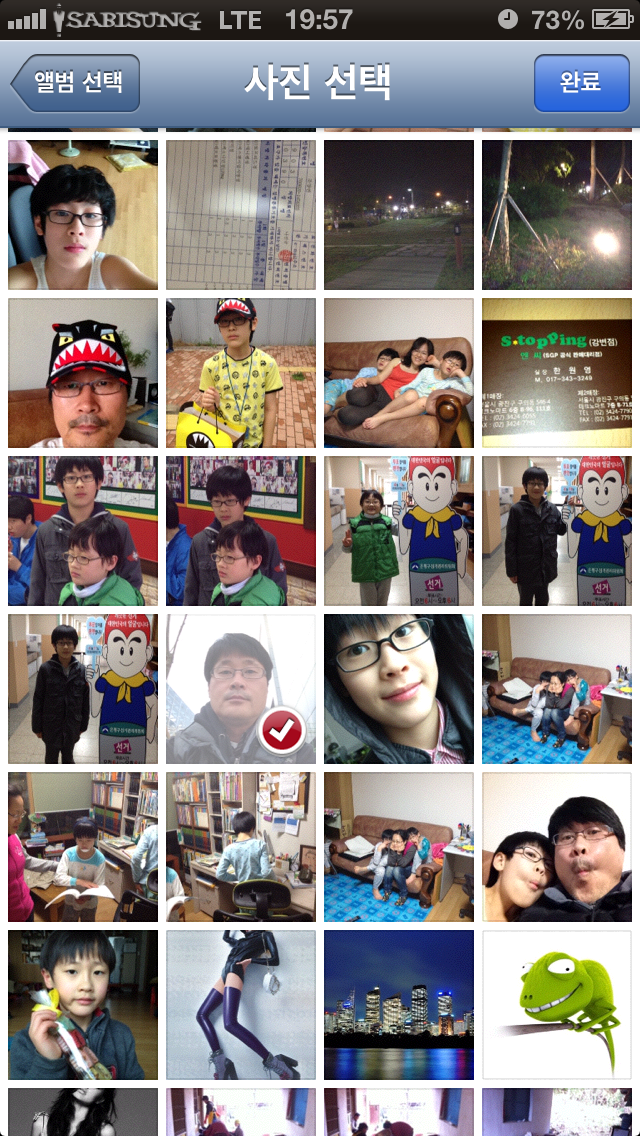
Task: Deselect the checked photo of man in gray jacket
Action: pos(241,689)
